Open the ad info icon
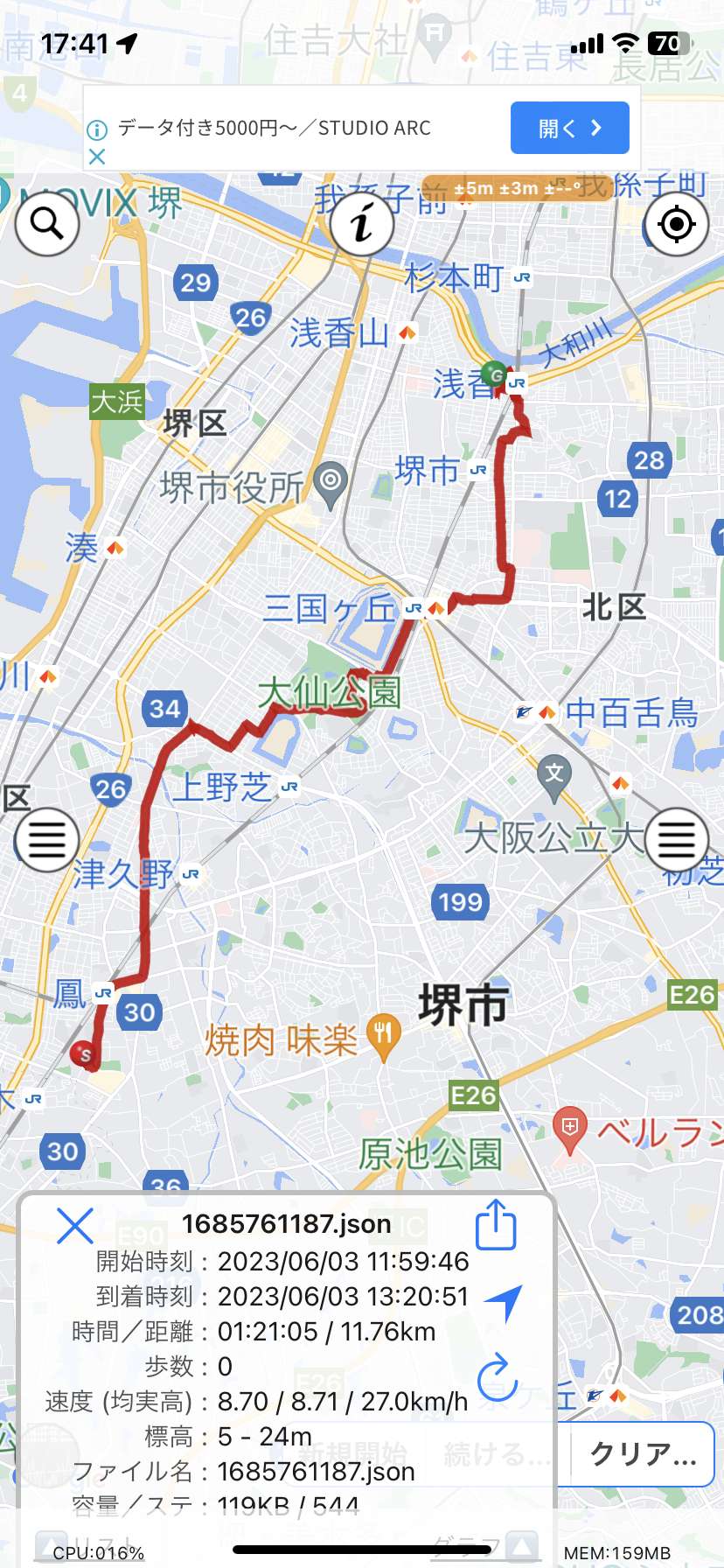The width and height of the screenshot is (724, 1568). 97,130
